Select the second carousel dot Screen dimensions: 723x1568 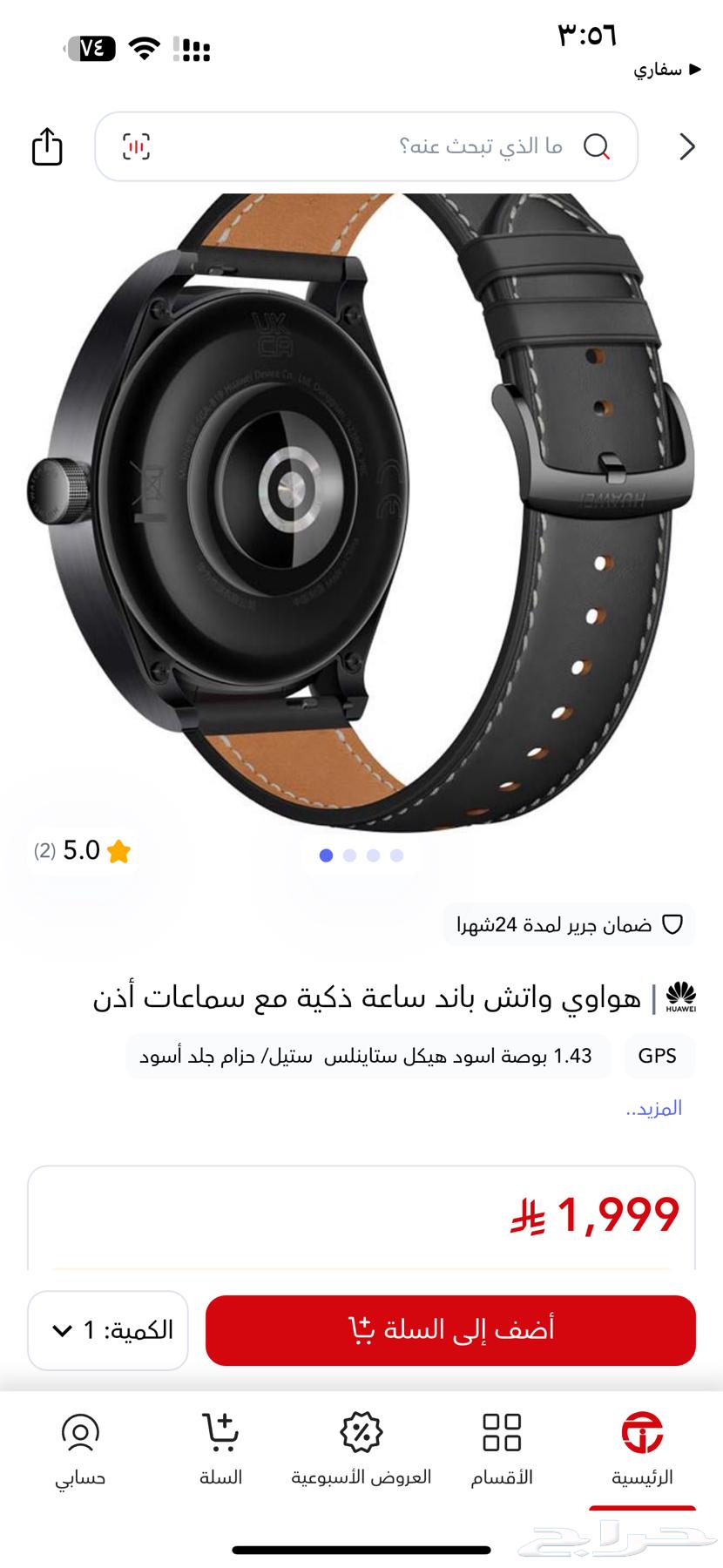351,855
